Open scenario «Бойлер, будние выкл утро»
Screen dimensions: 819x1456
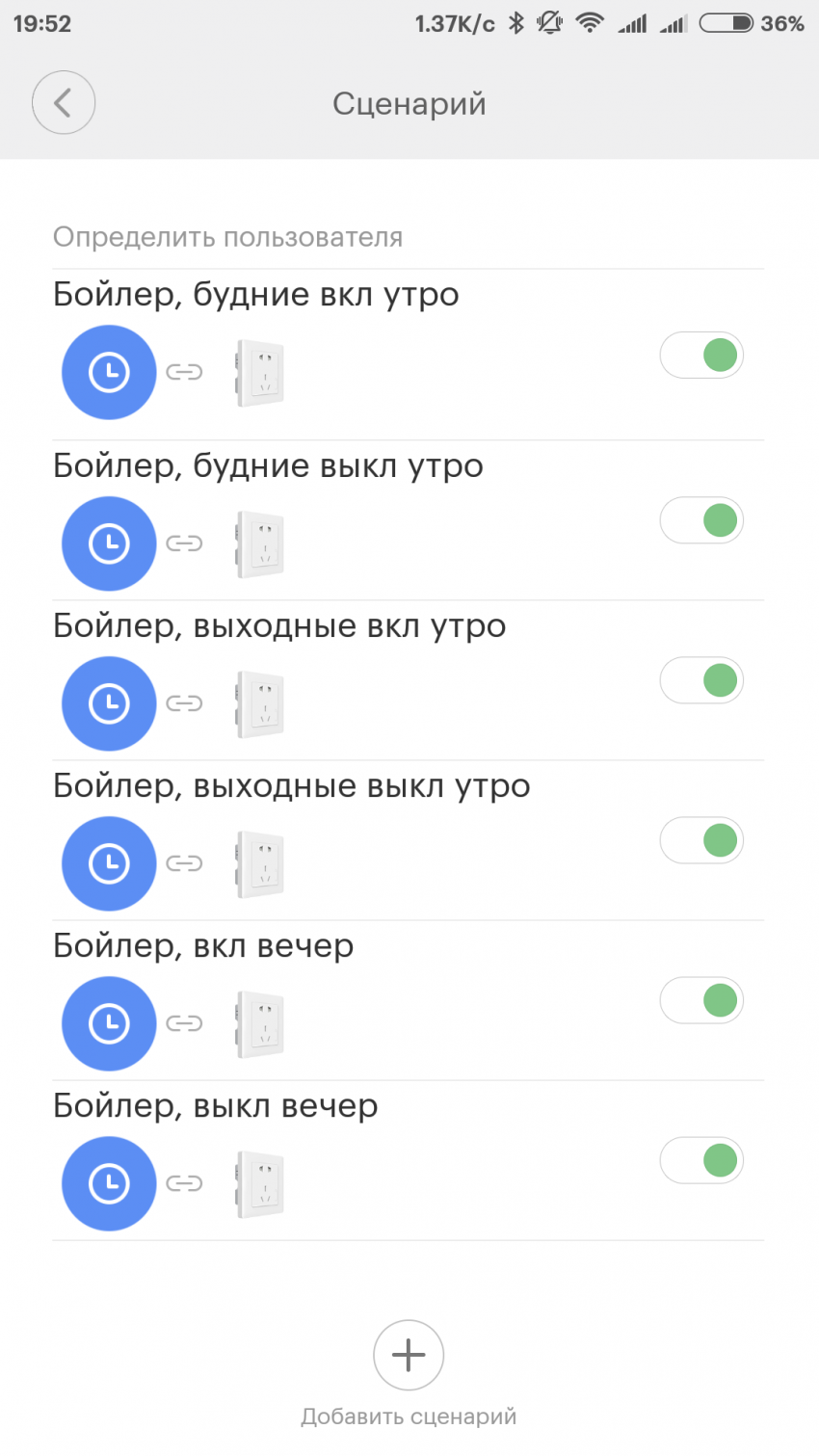268,466
